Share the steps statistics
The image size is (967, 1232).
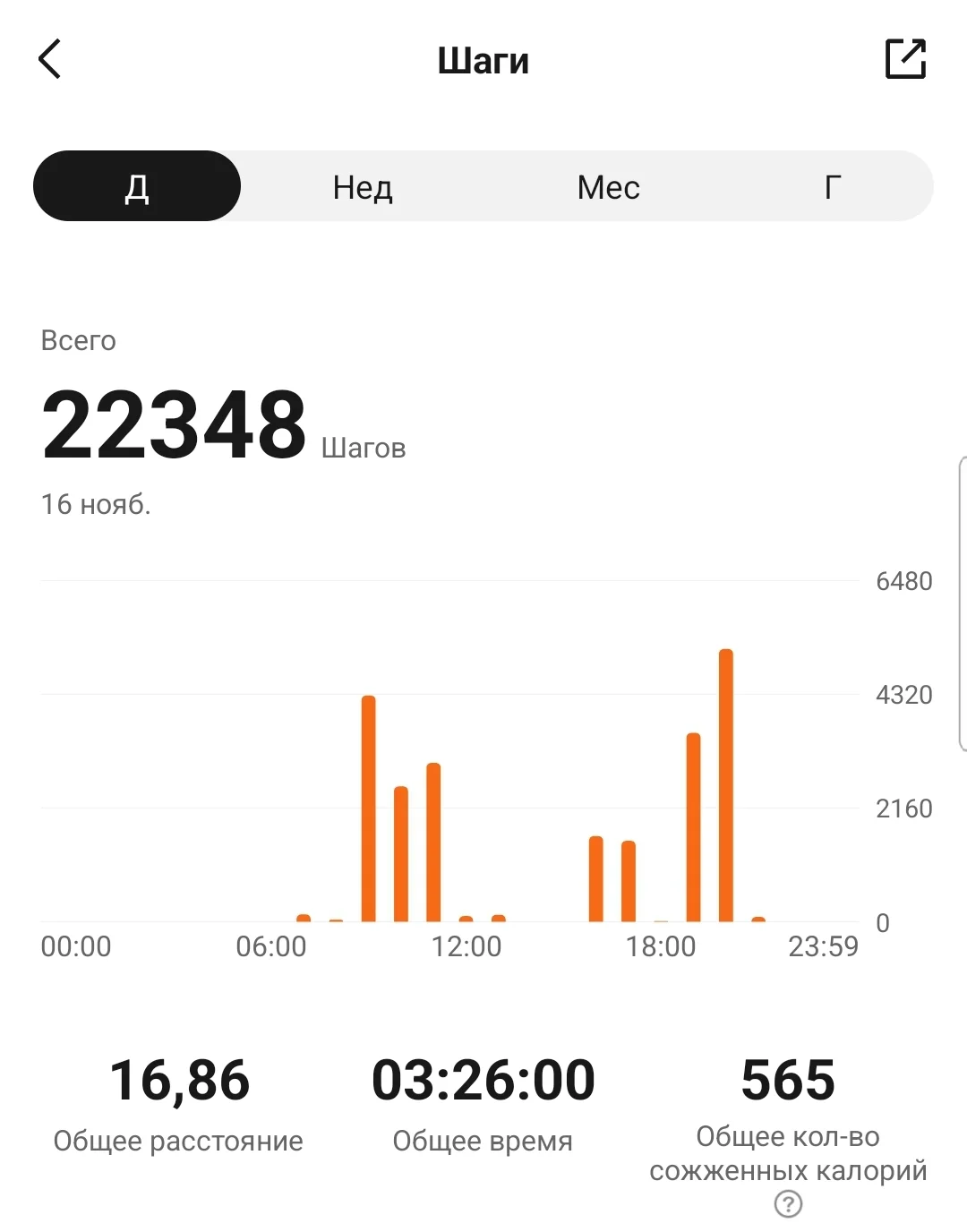coord(905,59)
